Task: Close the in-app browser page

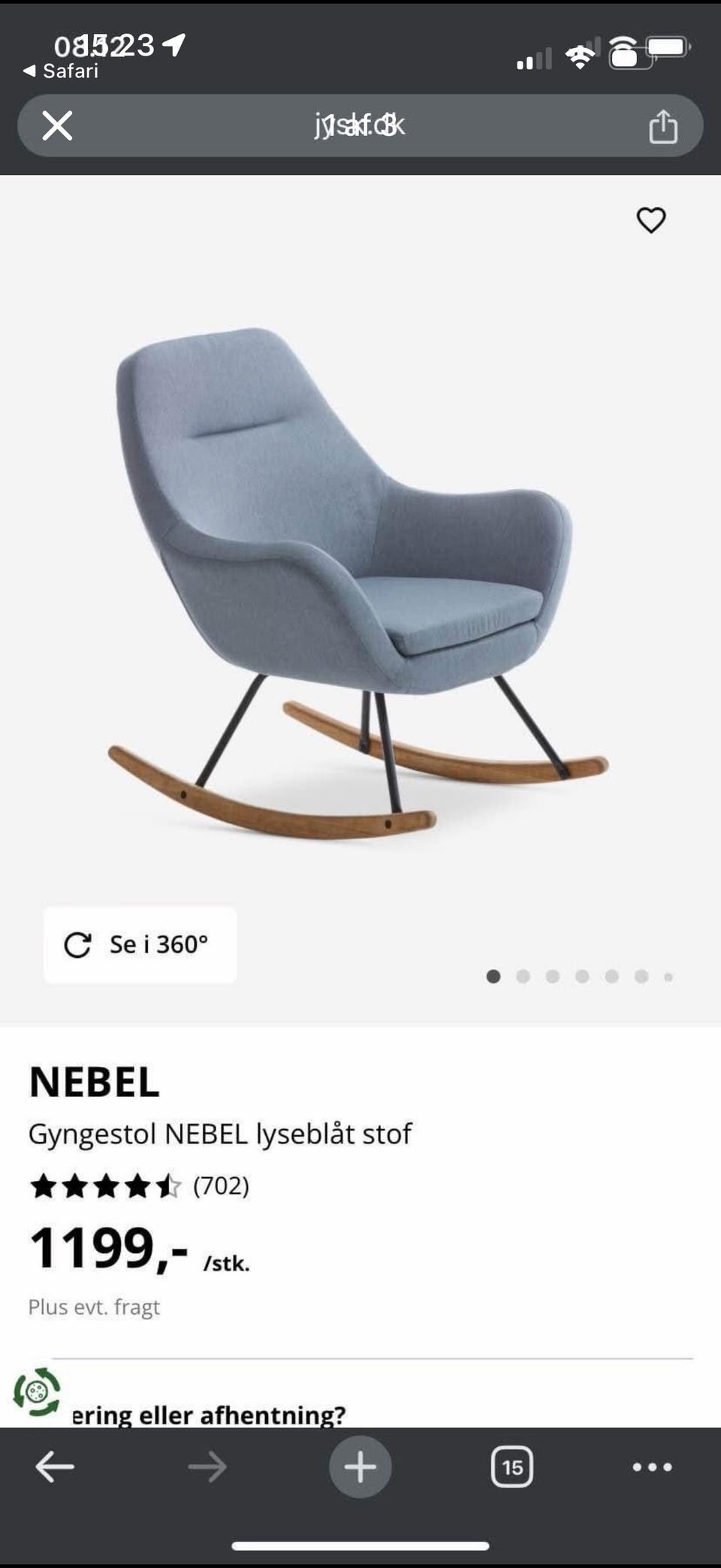Action: pos(57,125)
